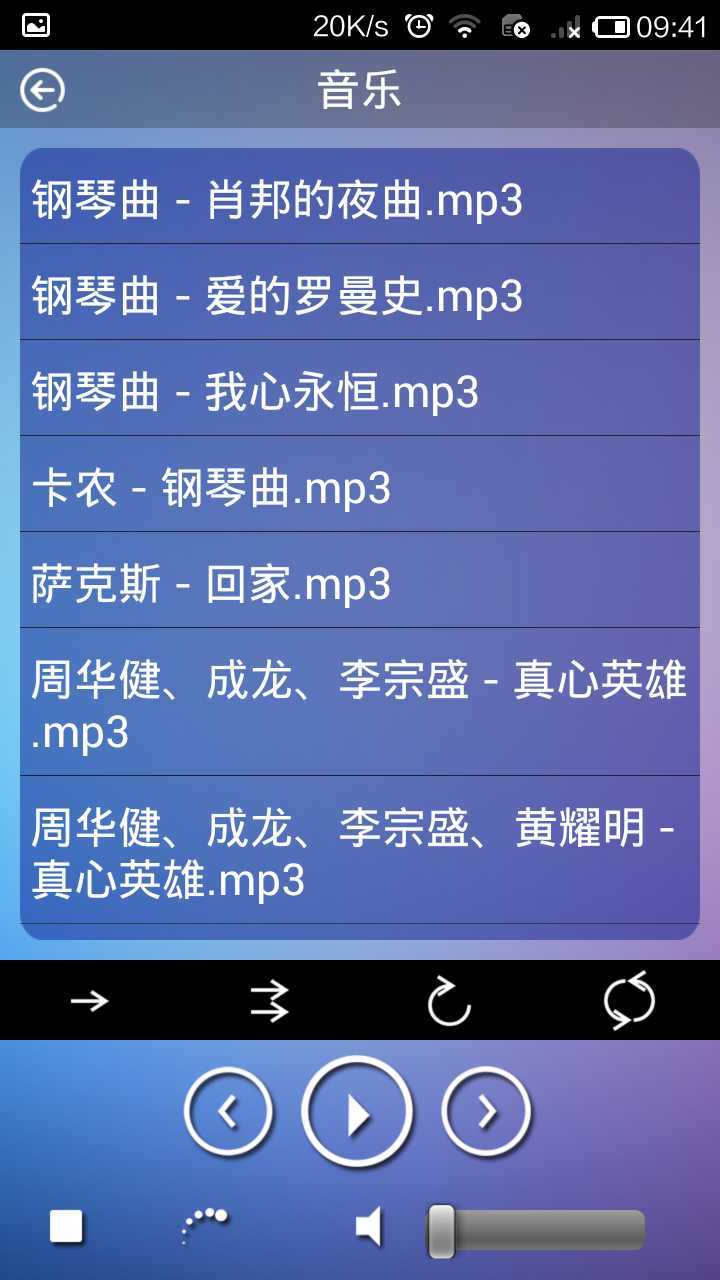This screenshot has width=720, height=1280.
Task: Set repeat-one mode with single circular arrow
Action: tap(449, 1000)
